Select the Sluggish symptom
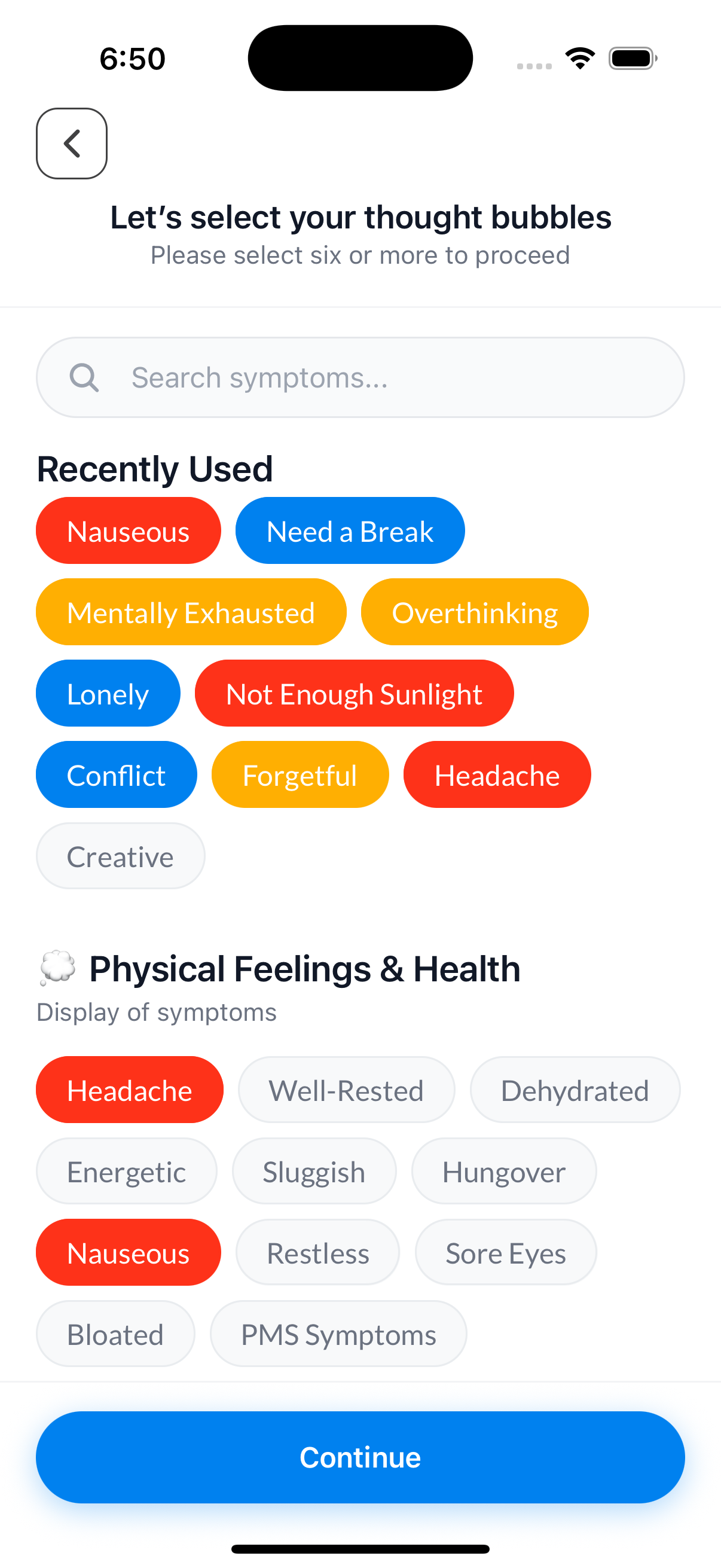Screen dimensions: 721x1568 314,1170
